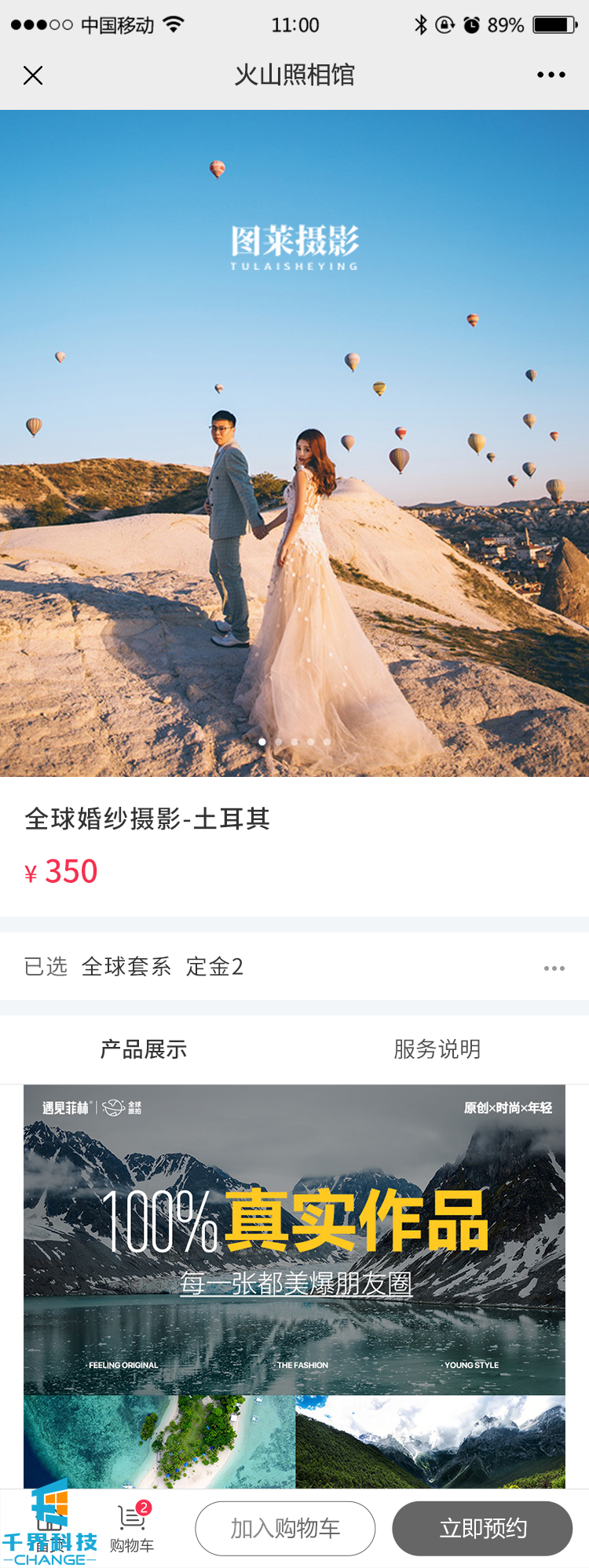Open the top-right overflow menu
This screenshot has width=589, height=1568.
(x=551, y=75)
